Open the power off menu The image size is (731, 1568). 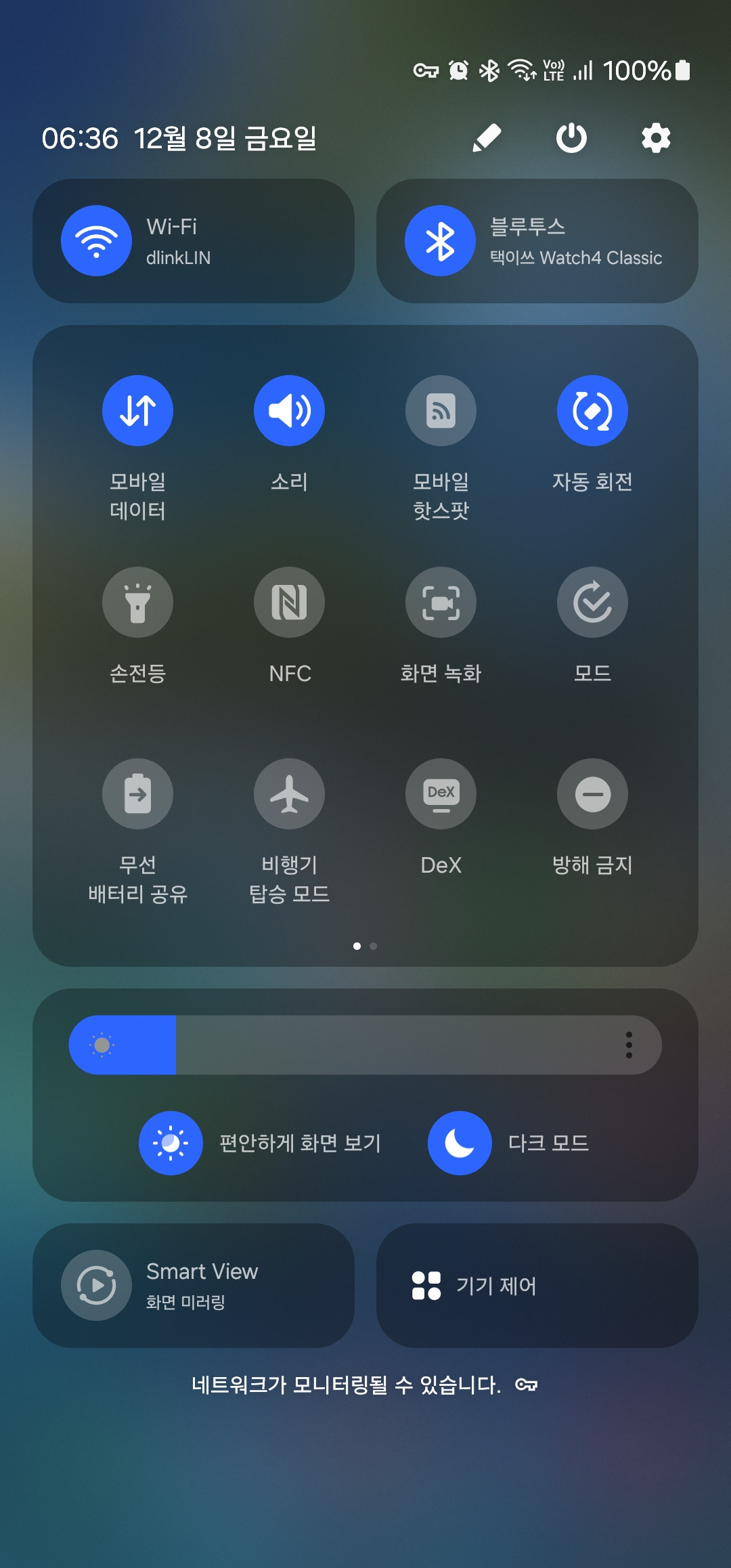pyautogui.click(x=571, y=139)
